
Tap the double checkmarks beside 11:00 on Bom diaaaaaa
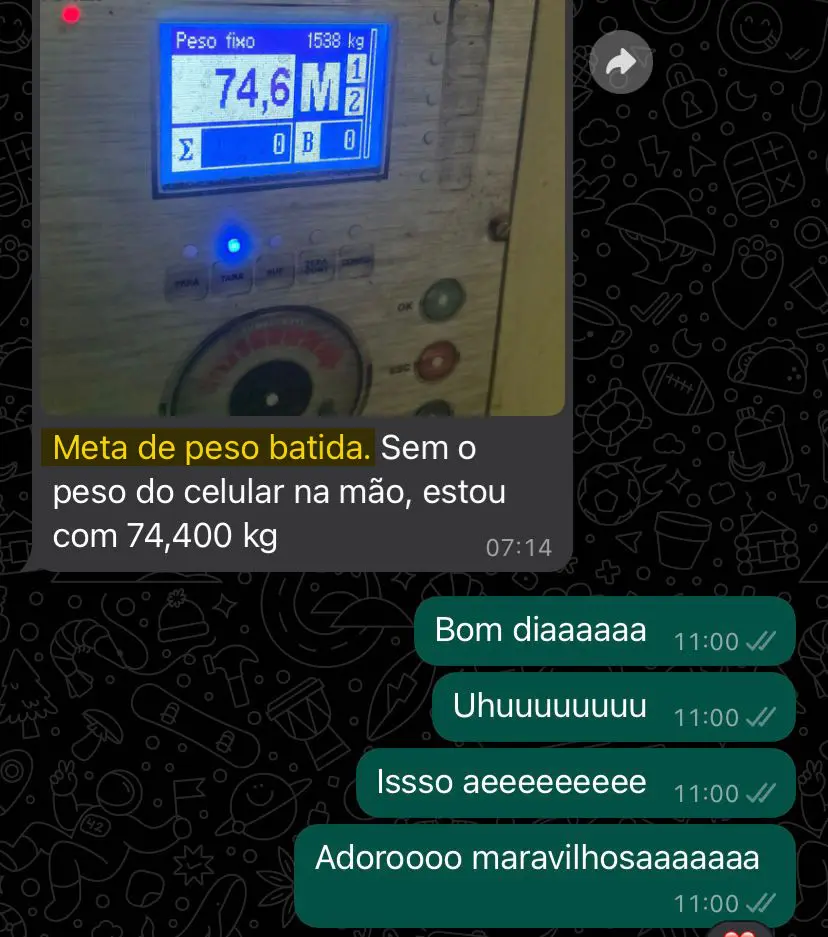(760, 641)
